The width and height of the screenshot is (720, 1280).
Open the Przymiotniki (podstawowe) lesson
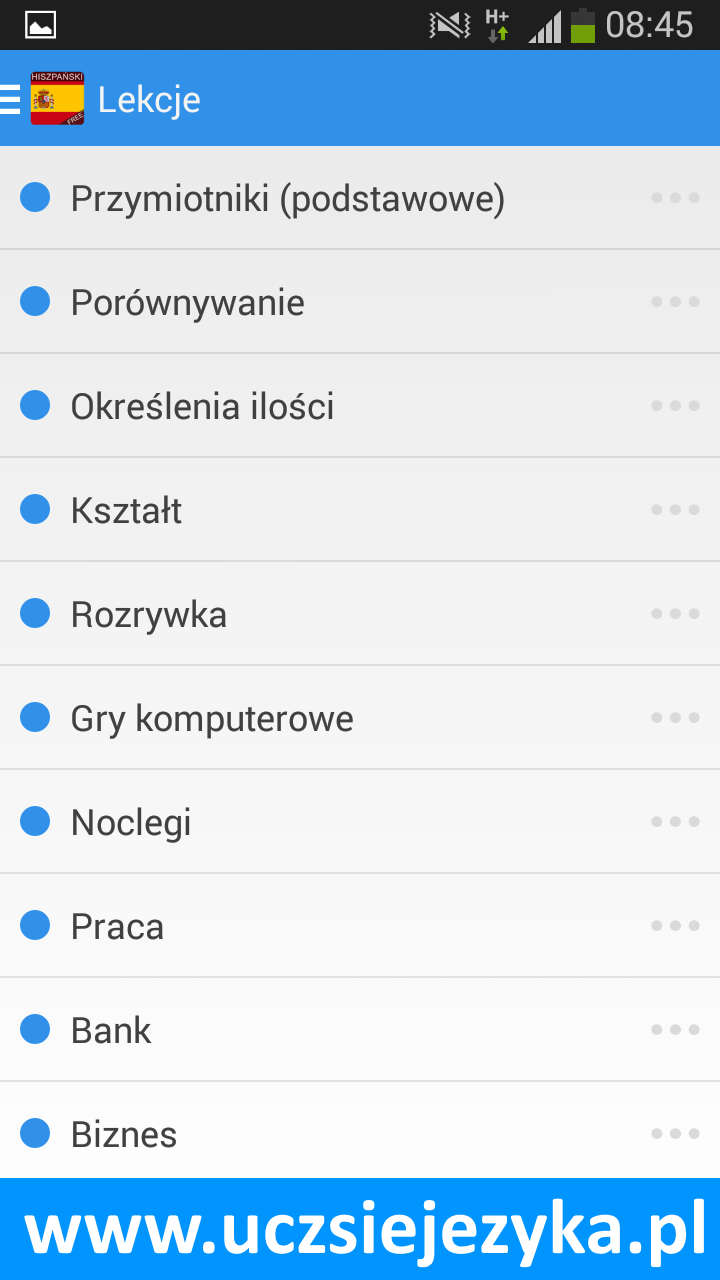pos(360,198)
